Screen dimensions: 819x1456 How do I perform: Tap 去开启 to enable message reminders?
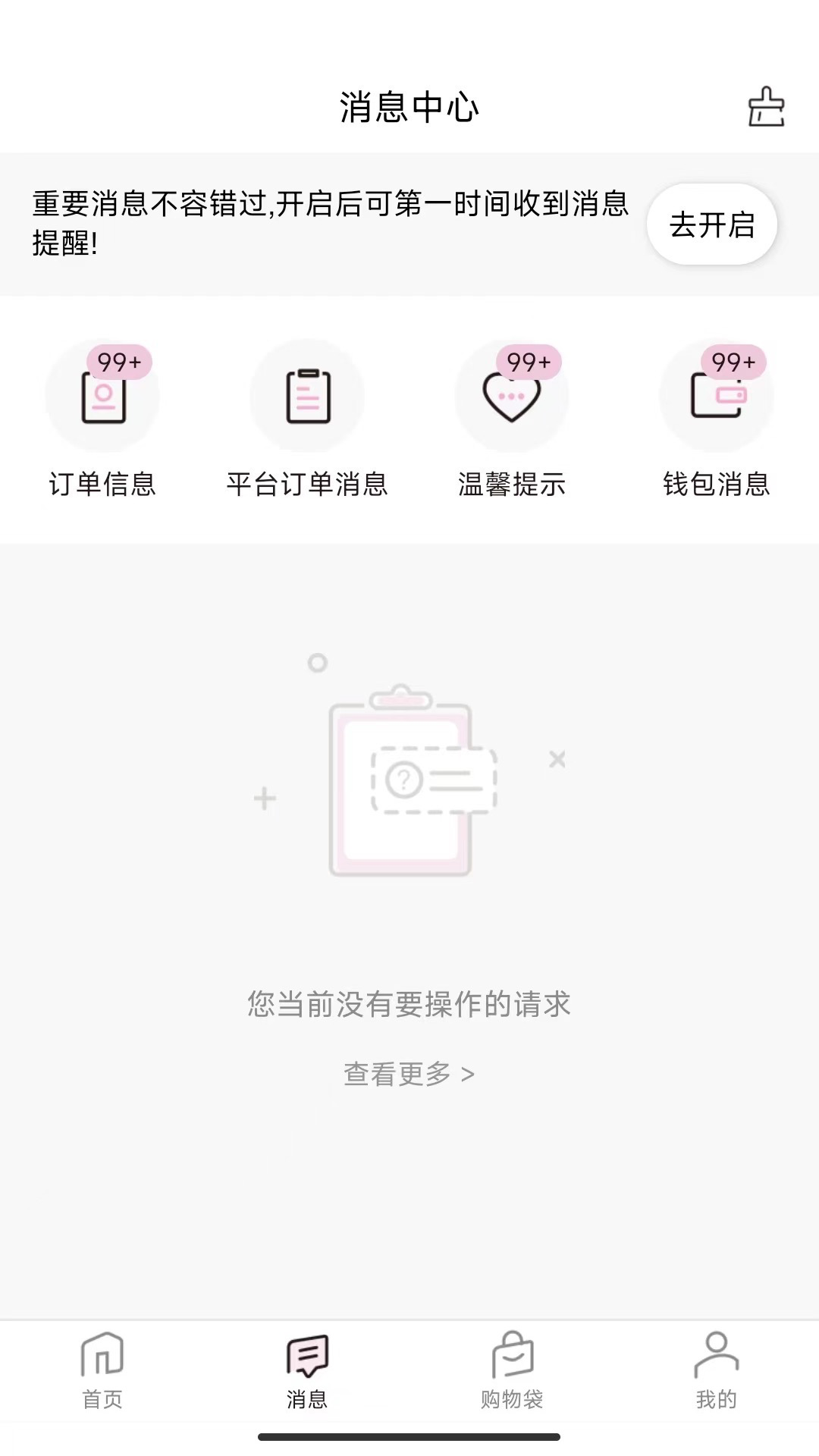(x=711, y=224)
